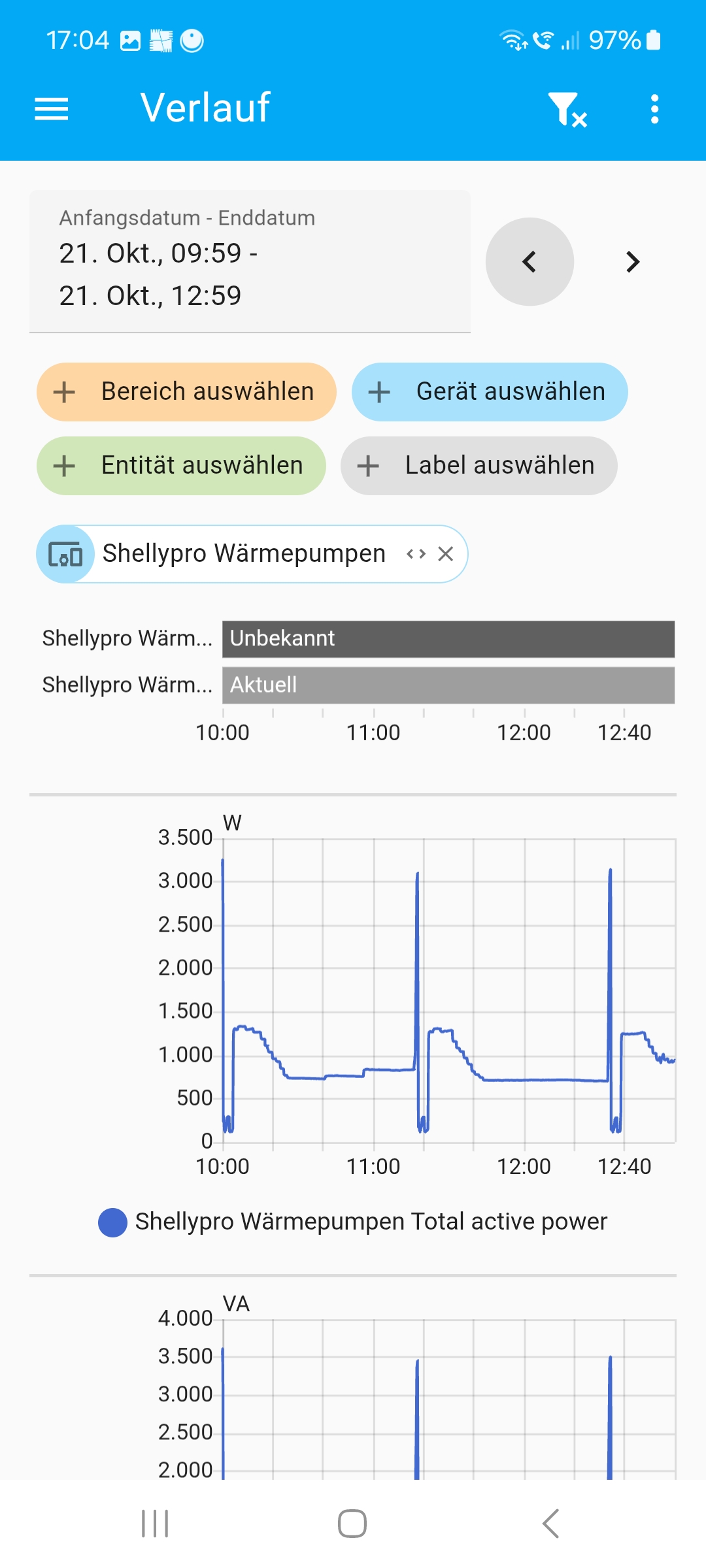This screenshot has height=1568, width=706.
Task: Toggle Total active power legend series
Action: [353, 1222]
